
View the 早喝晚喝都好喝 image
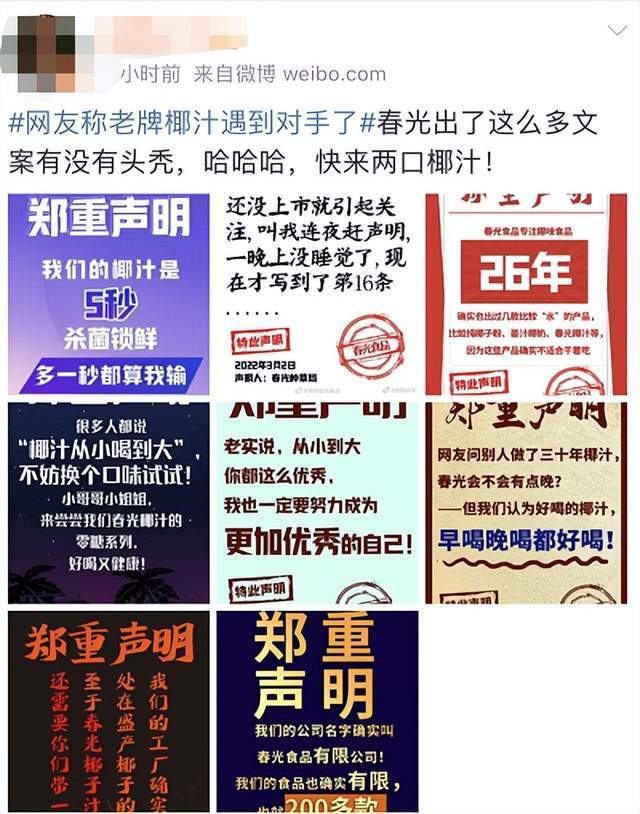tap(525, 503)
